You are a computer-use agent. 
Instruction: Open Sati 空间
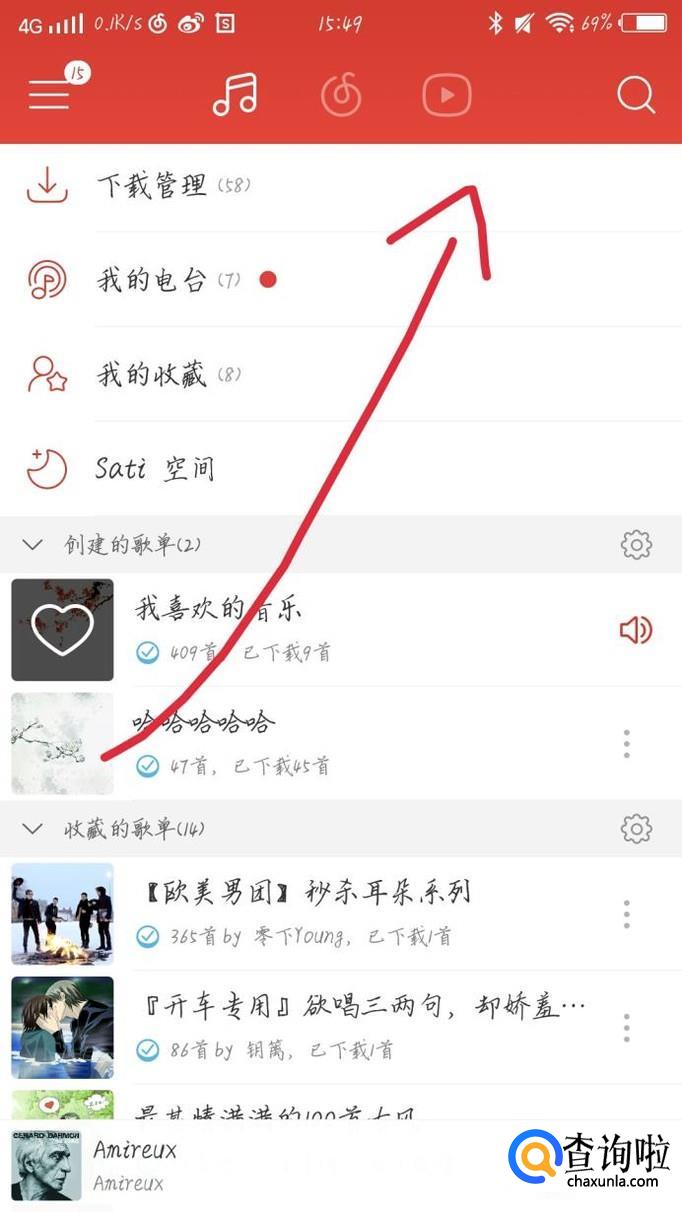point(341,468)
